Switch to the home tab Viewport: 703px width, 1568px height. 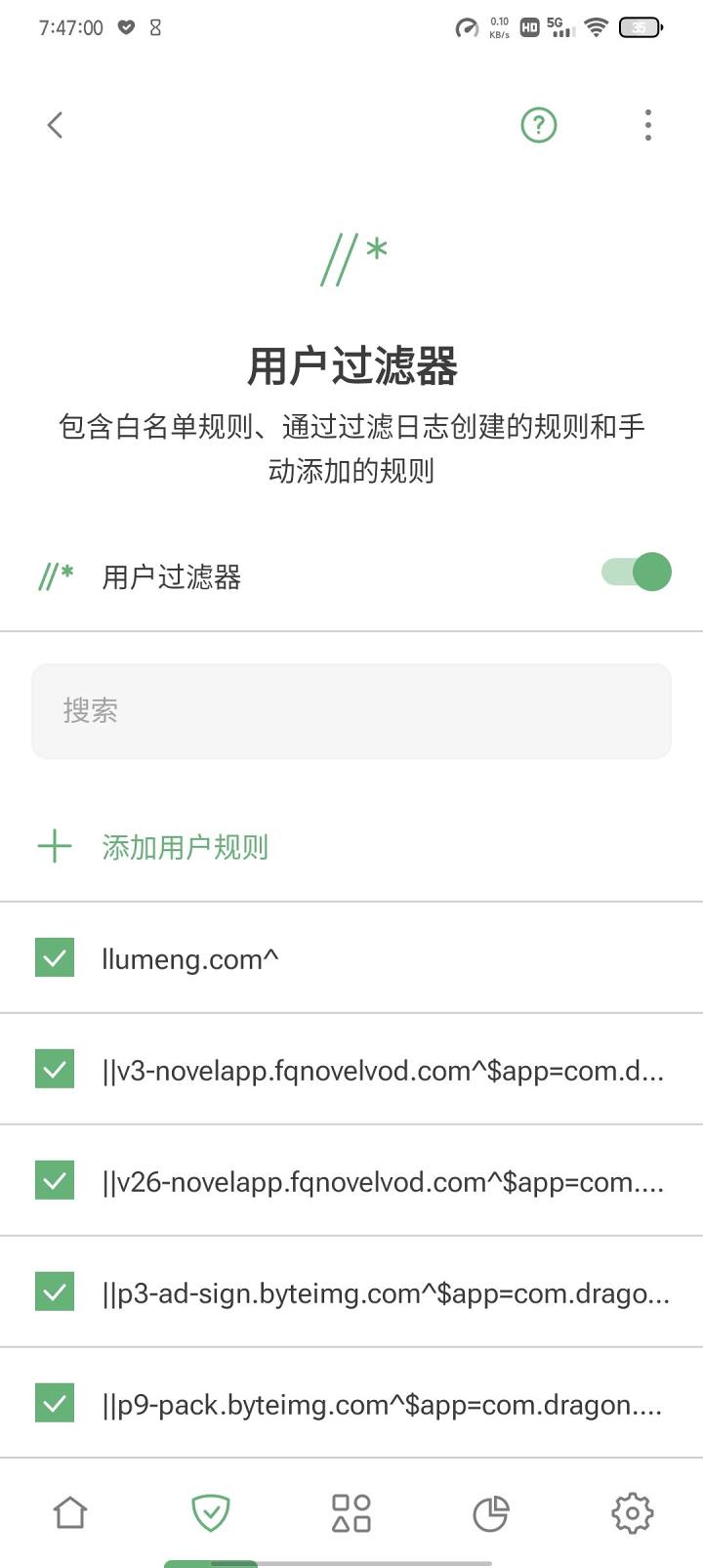70,1513
